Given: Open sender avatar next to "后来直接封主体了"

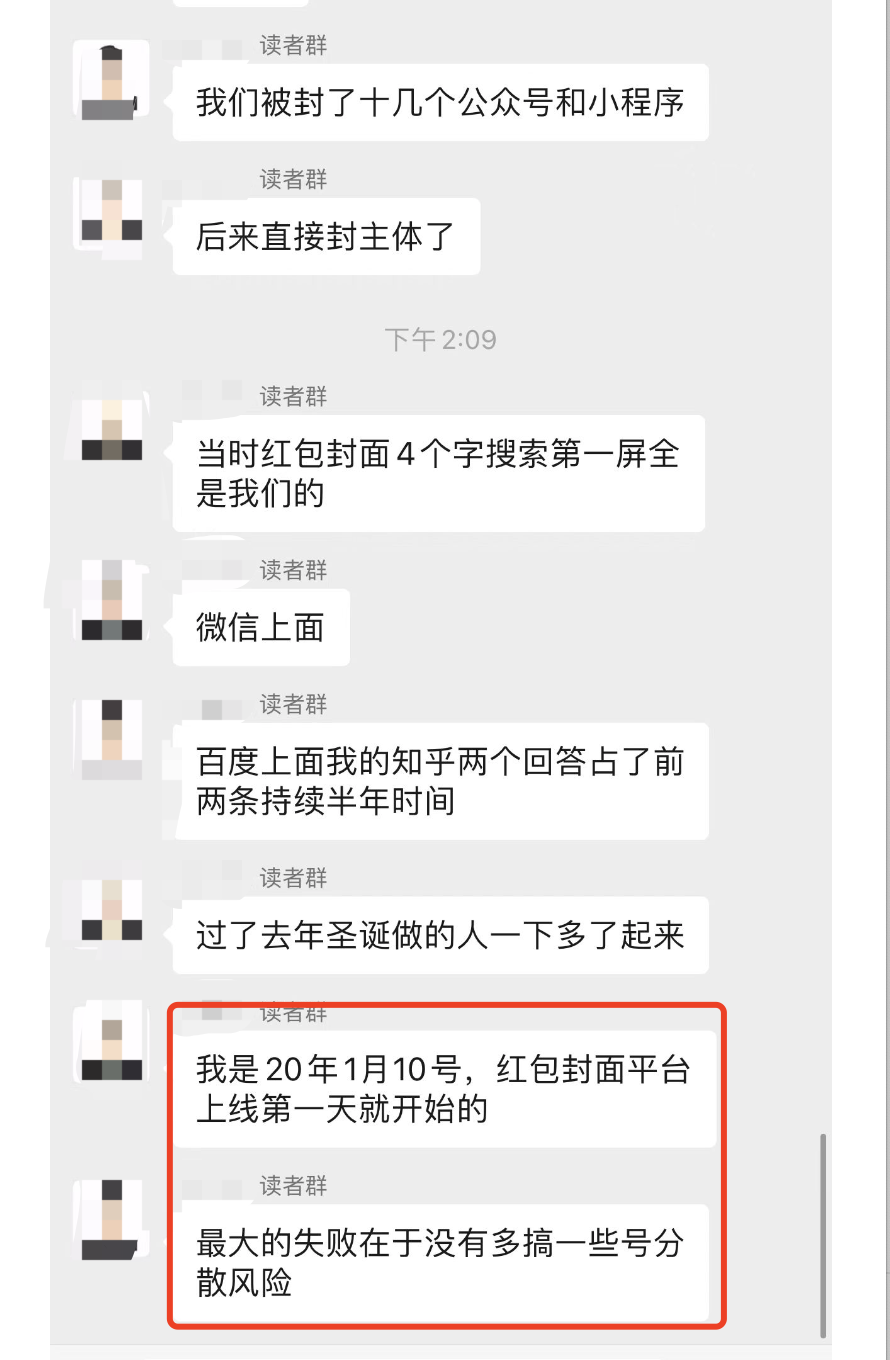Looking at the screenshot, I should pyautogui.click(x=112, y=213).
